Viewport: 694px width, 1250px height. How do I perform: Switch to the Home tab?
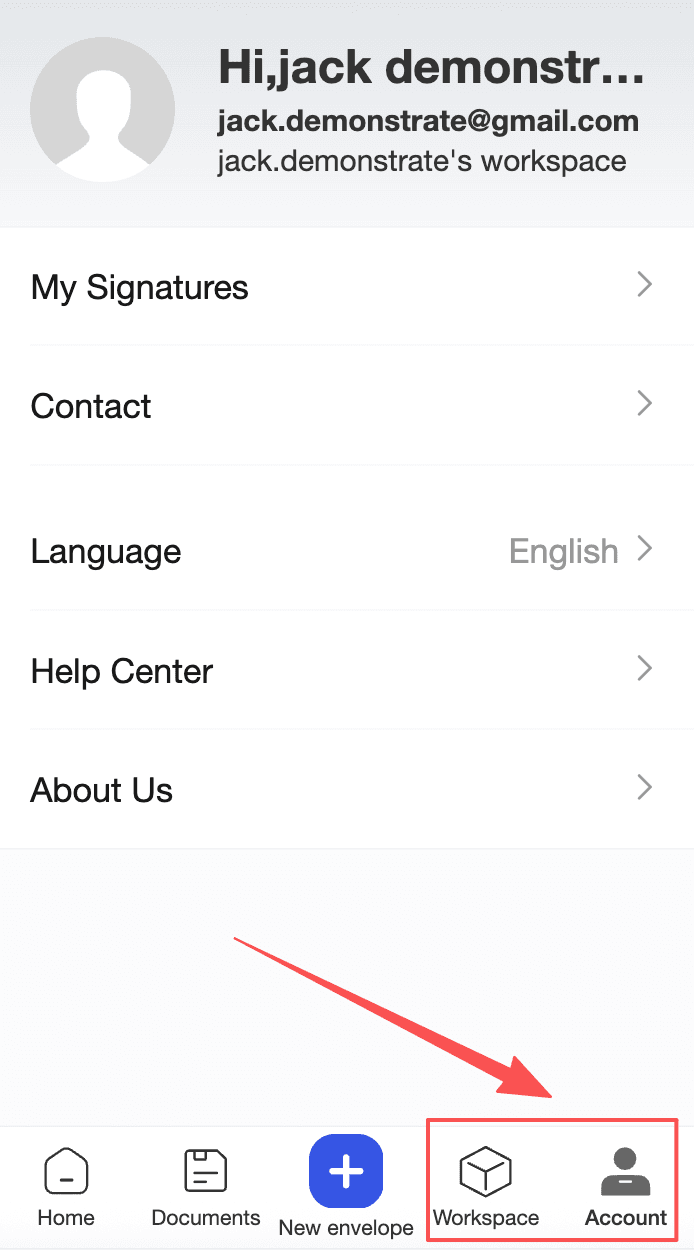click(66, 1187)
